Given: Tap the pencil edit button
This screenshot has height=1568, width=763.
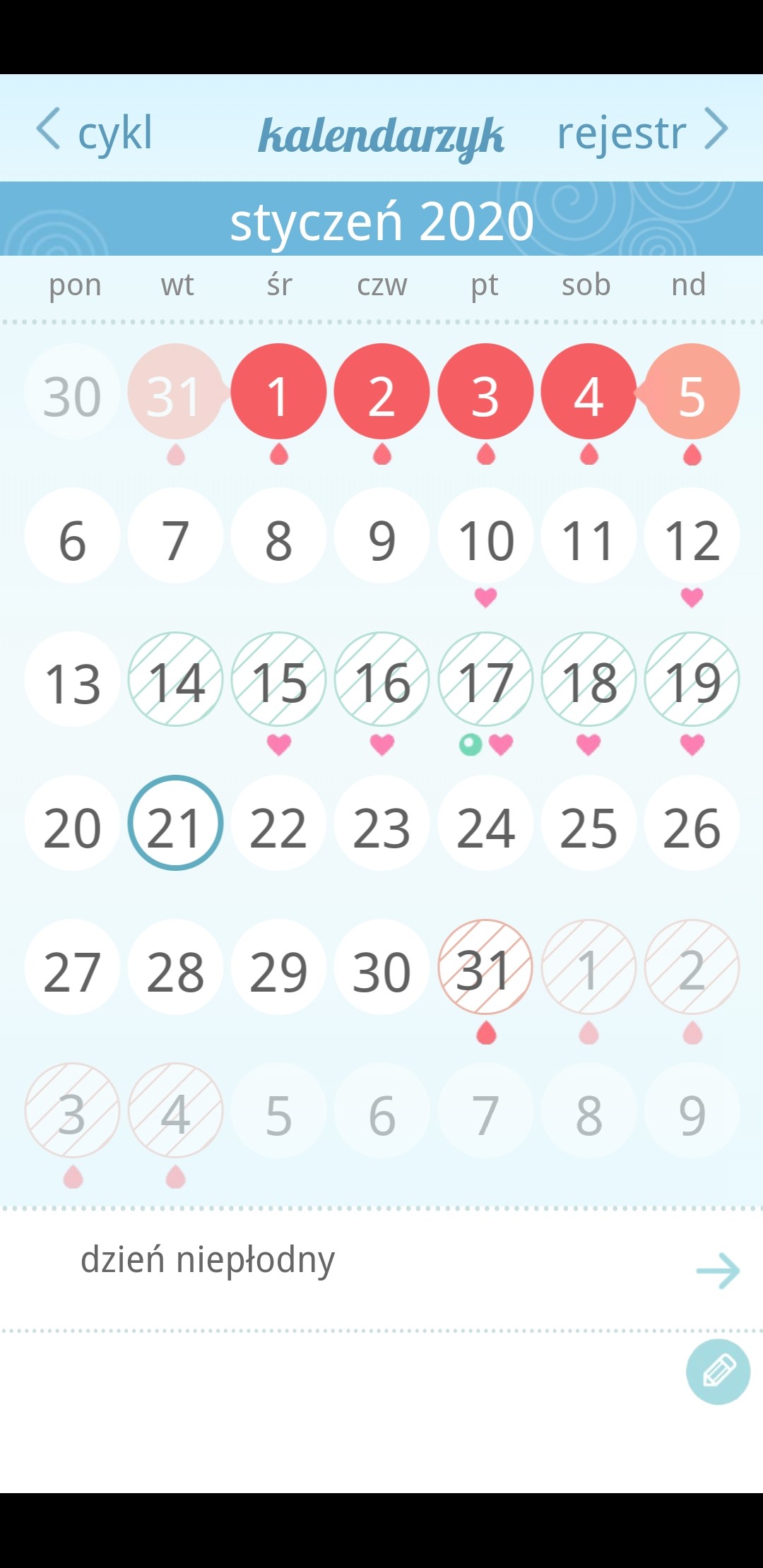Looking at the screenshot, I should tap(718, 1371).
